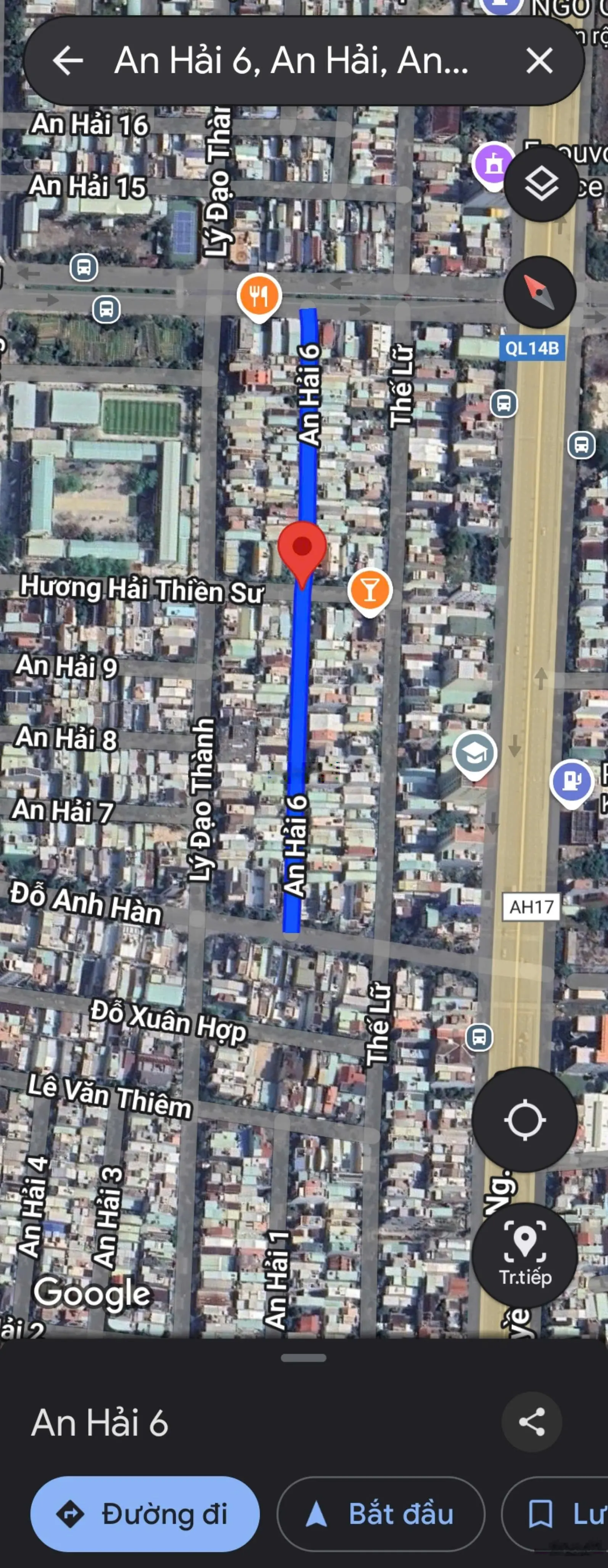Expand the place sheet using the handle

click(304, 1358)
